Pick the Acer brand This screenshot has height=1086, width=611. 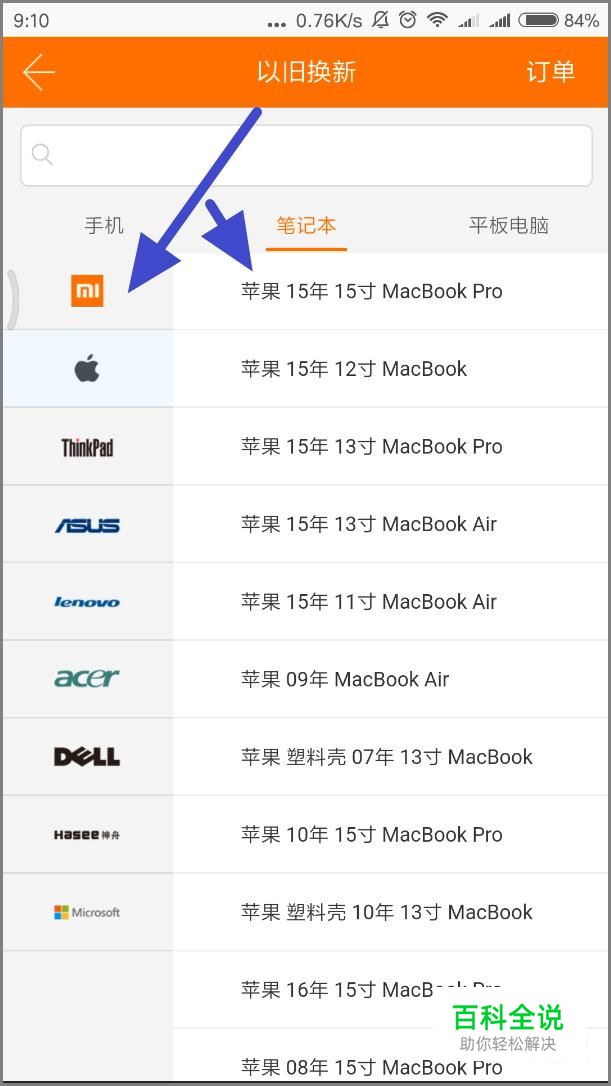[x=88, y=679]
